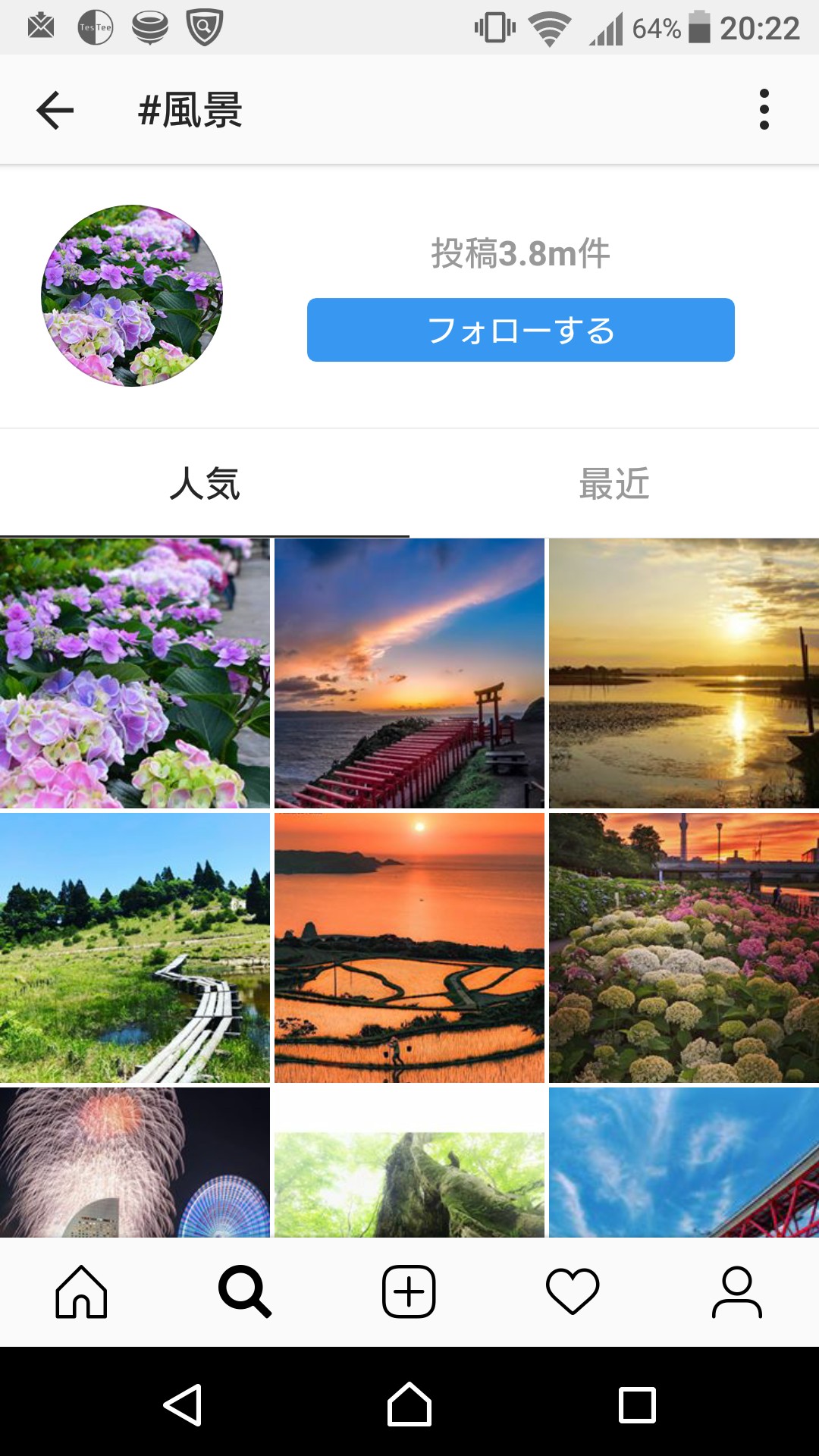This screenshot has width=819, height=1456.
Task: Select the 人気 popular tab
Action: [x=205, y=483]
